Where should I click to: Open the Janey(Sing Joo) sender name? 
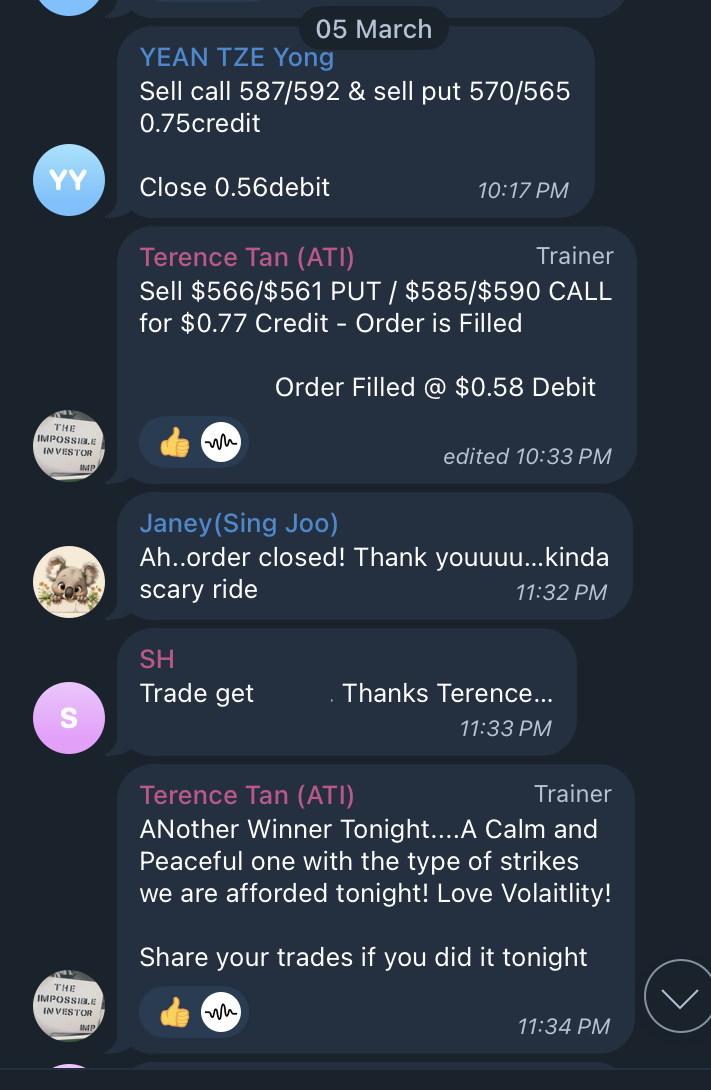click(238, 523)
